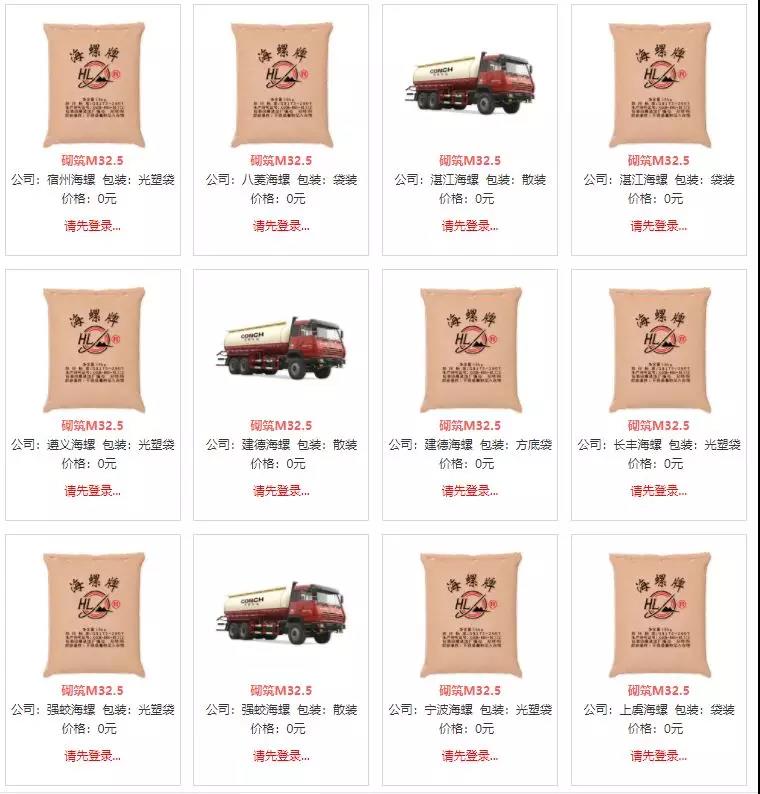Tap 请先登录 under 上虞海螺 袋装
Image resolution: width=760 pixels, height=794 pixels.
(658, 756)
